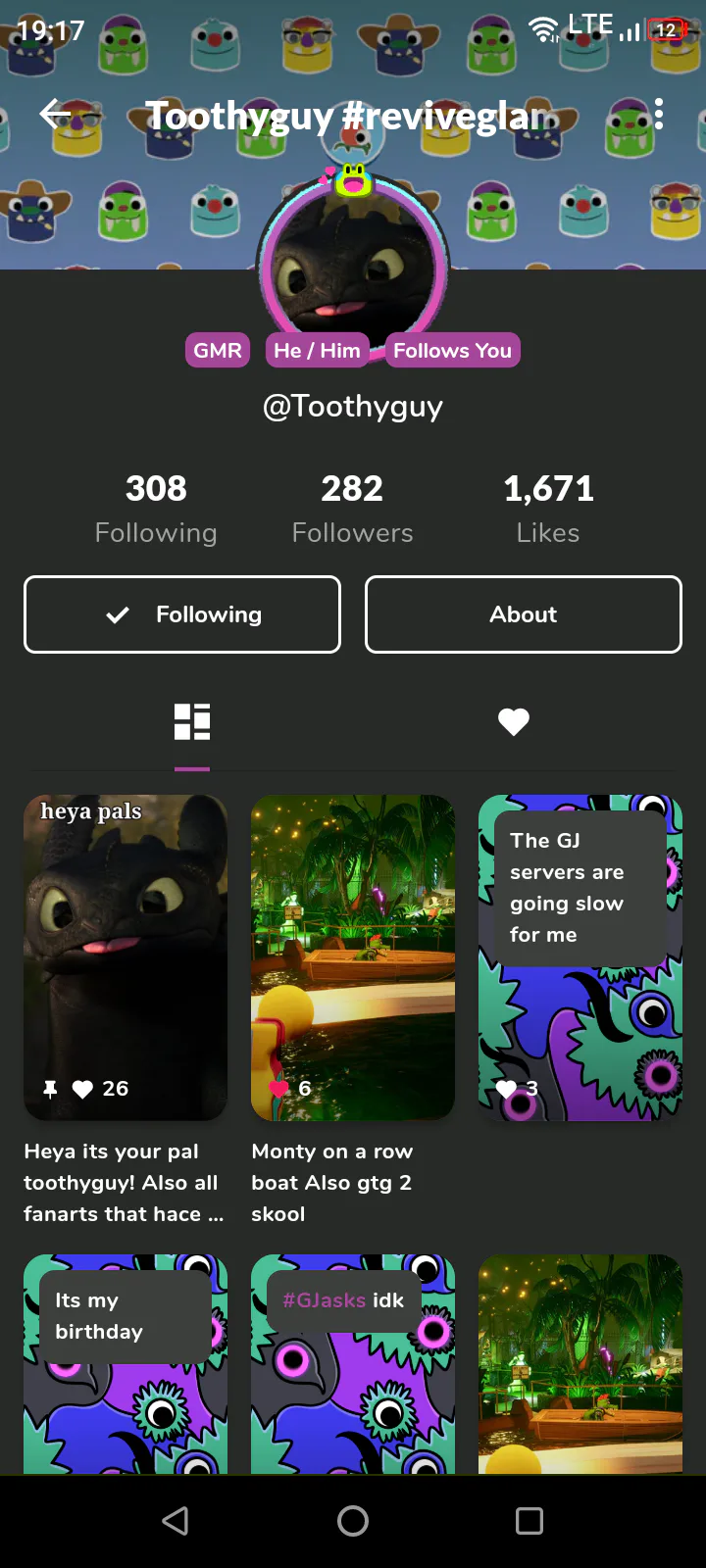This screenshot has height=1568, width=706.
Task: Tap the system home button
Action: [353, 1521]
